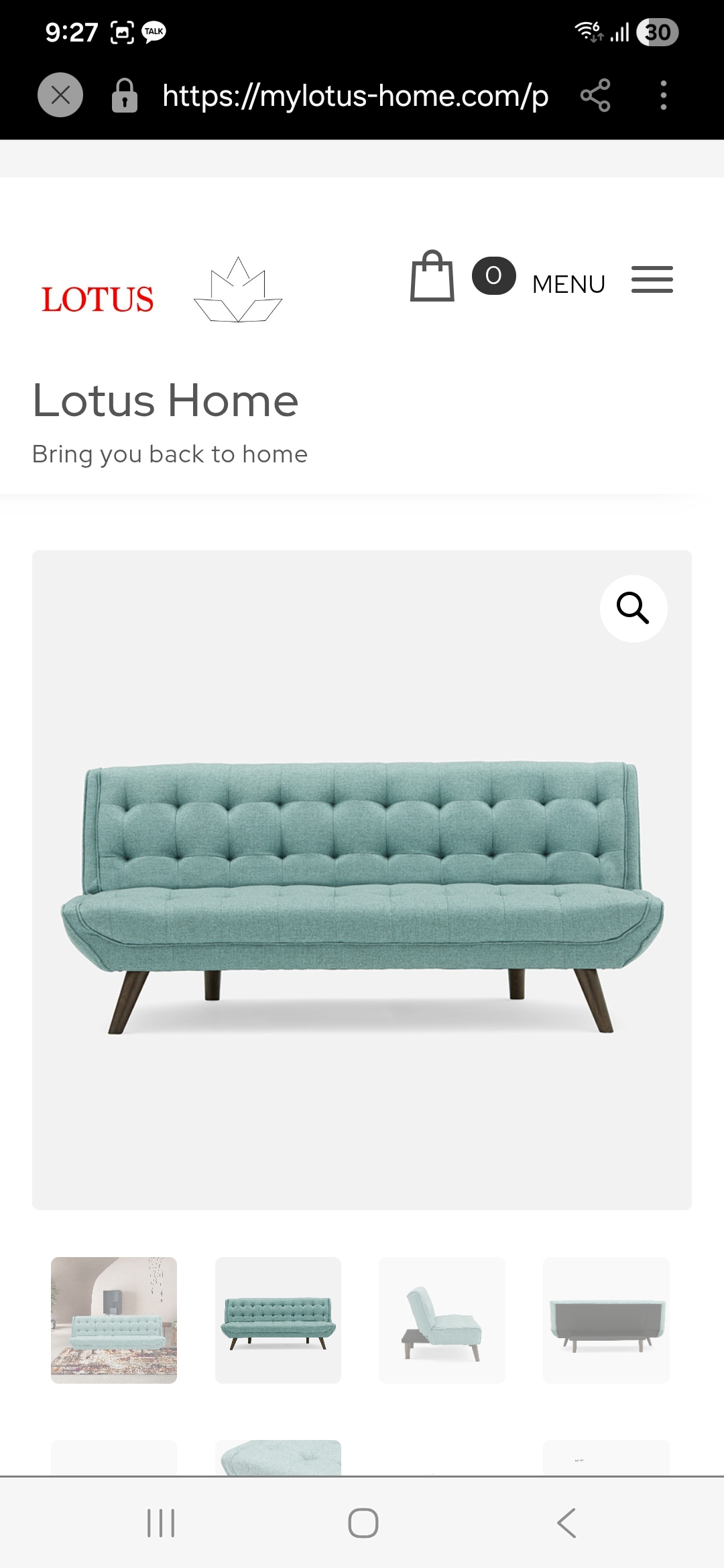The width and height of the screenshot is (724, 1568).
Task: Open the browser overflow menu
Action: pyautogui.click(x=663, y=95)
